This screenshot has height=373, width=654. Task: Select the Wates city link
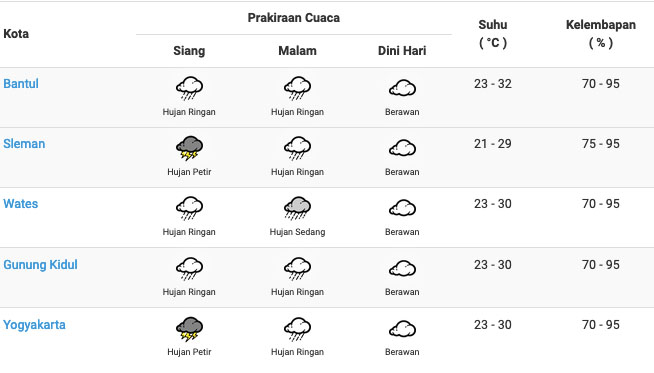21,204
